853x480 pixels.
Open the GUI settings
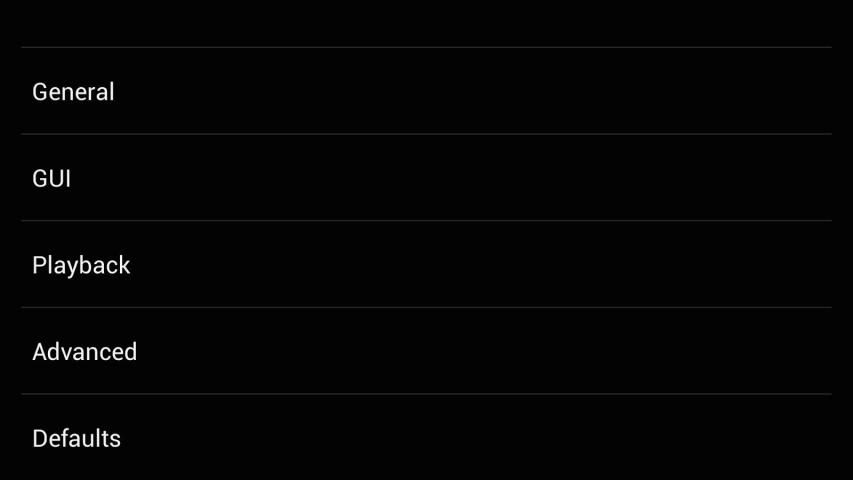click(x=52, y=179)
